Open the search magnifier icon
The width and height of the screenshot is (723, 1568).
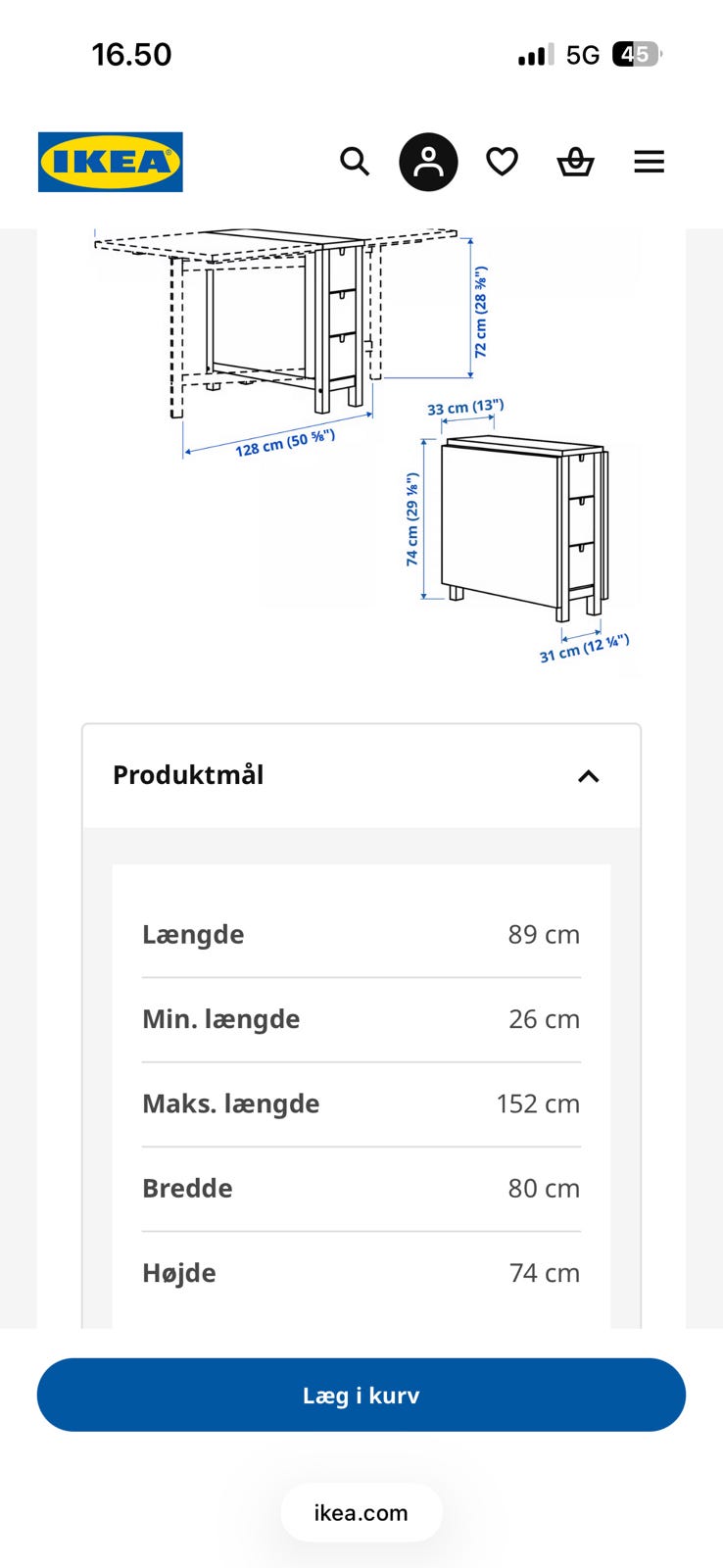click(x=355, y=162)
